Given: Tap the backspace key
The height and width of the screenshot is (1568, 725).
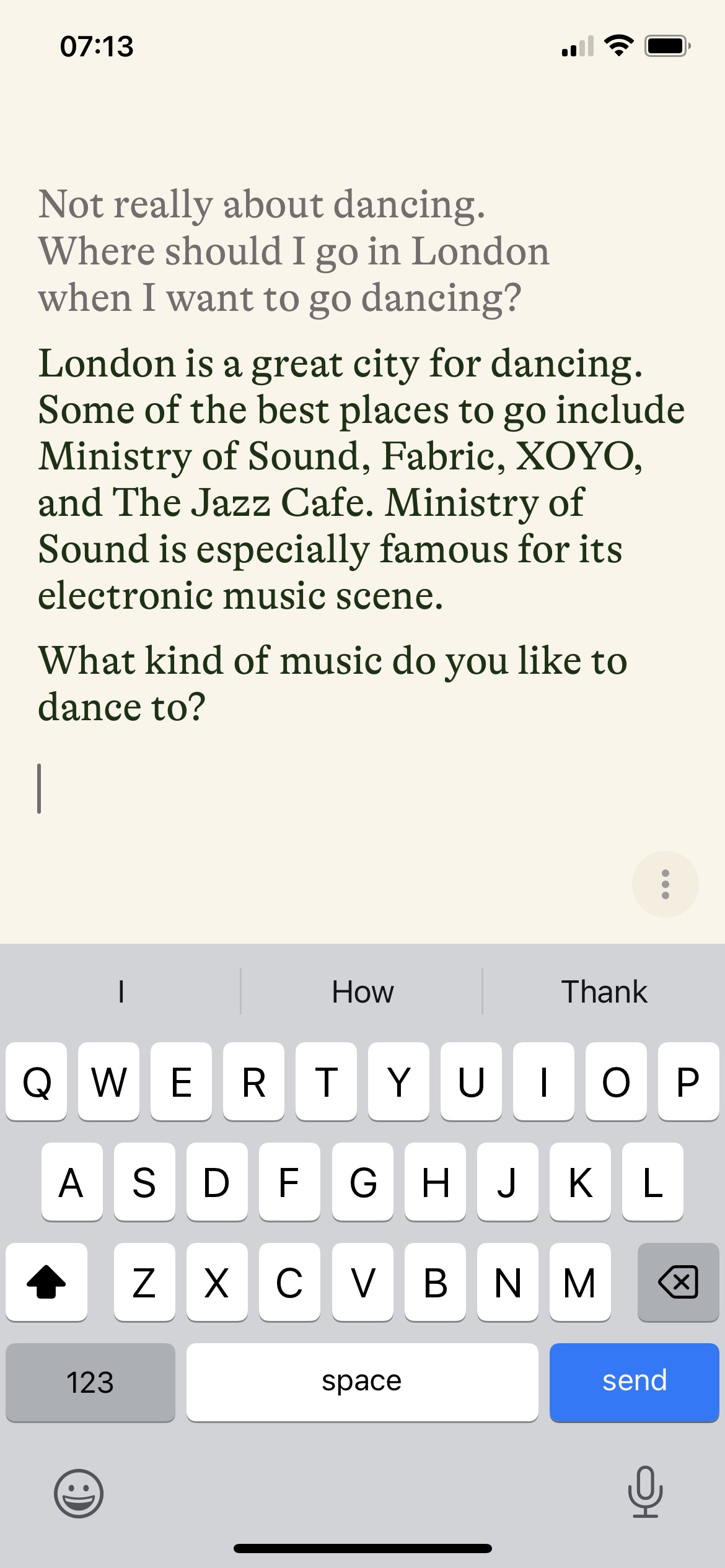Looking at the screenshot, I should (678, 1281).
